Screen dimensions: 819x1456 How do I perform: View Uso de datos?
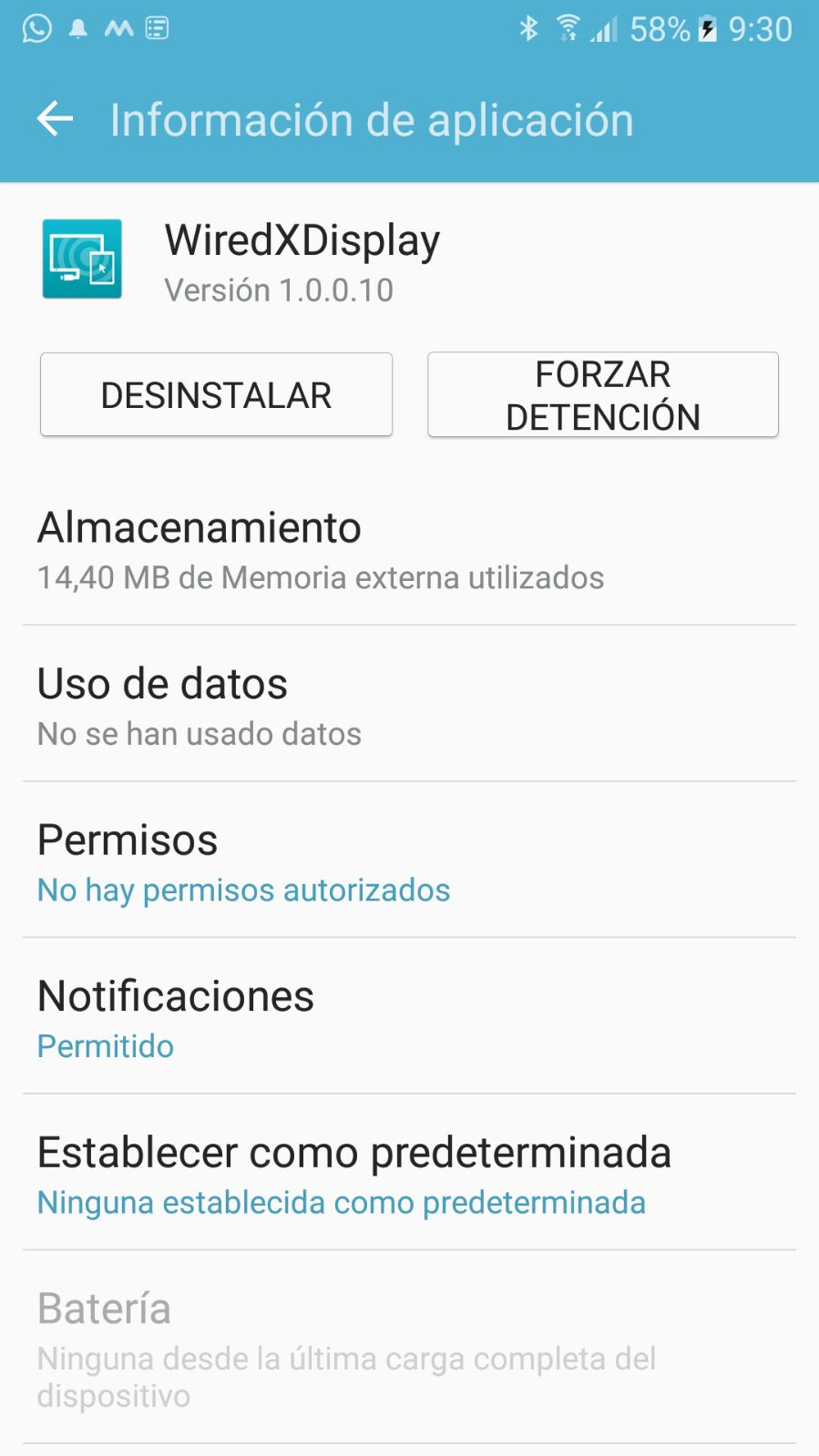tap(409, 706)
